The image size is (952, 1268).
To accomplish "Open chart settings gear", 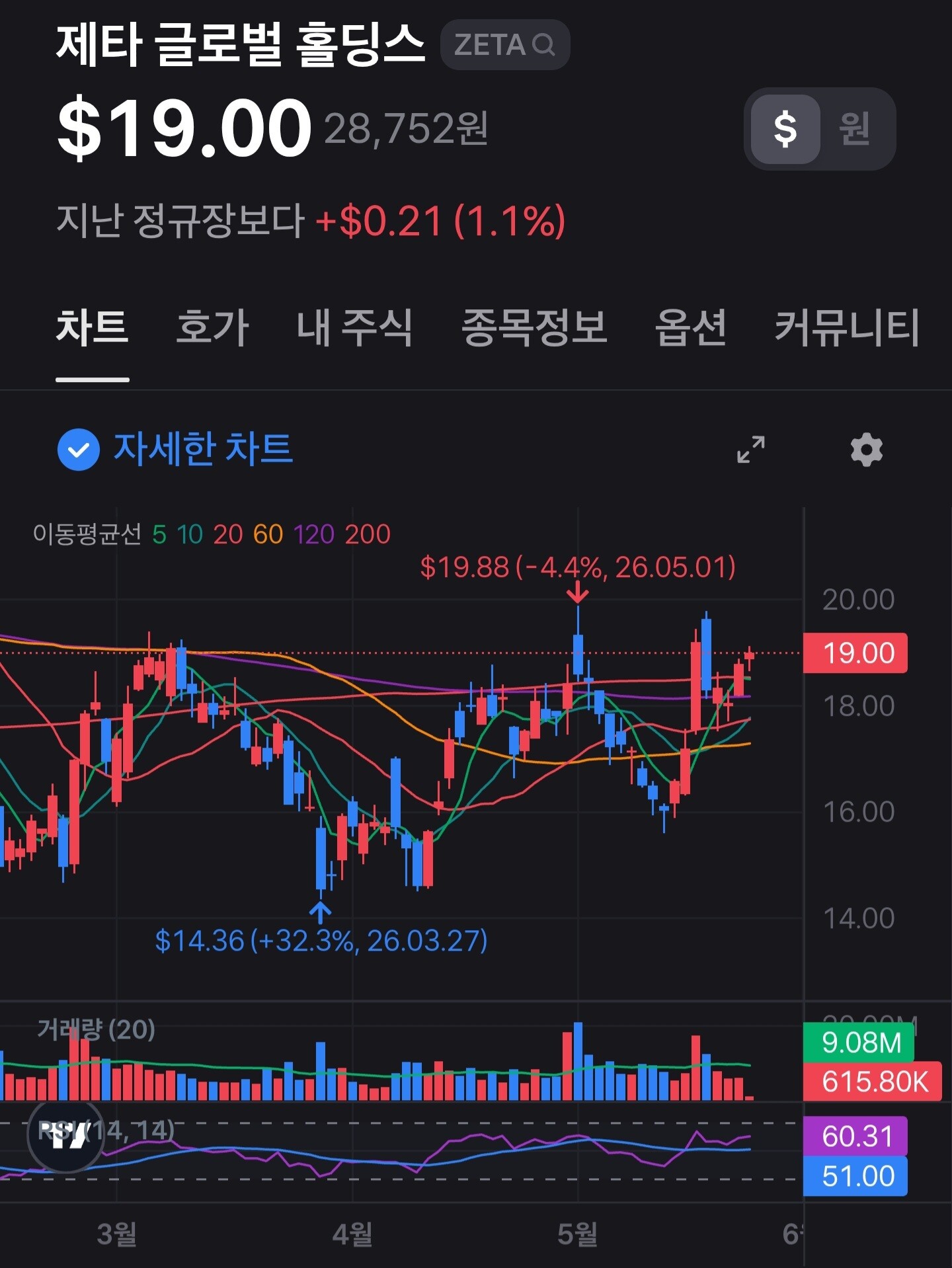I will click(x=867, y=450).
